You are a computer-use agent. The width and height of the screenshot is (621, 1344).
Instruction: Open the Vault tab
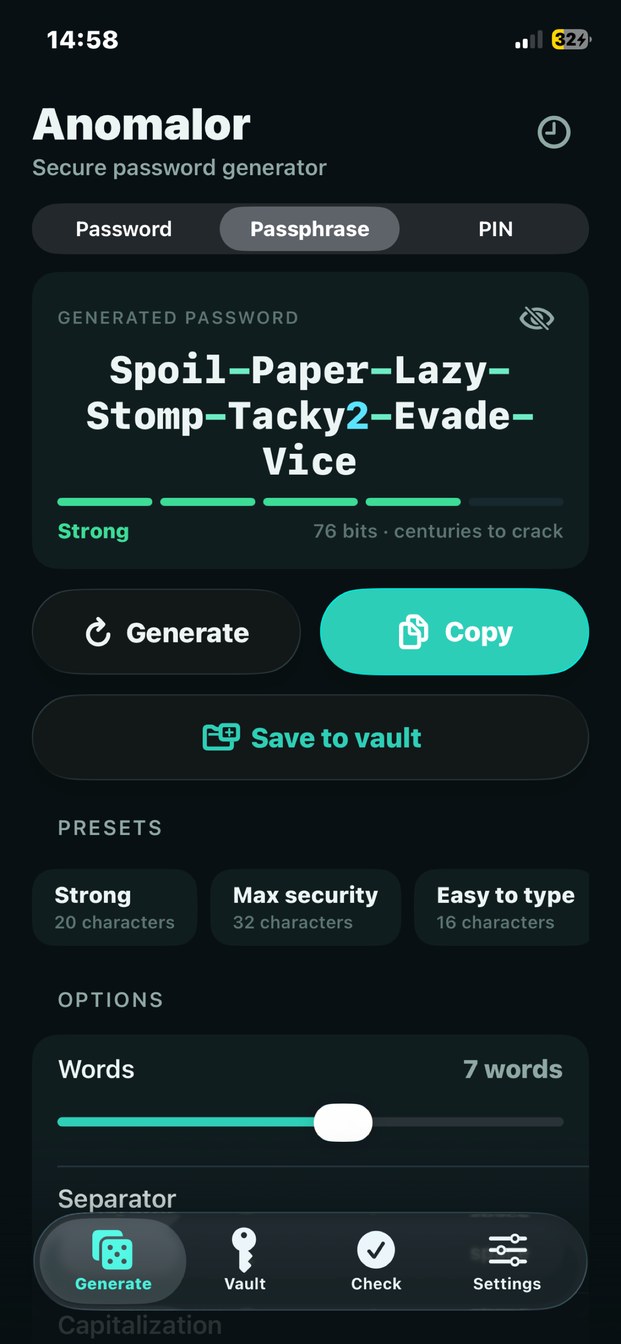pos(244,1261)
